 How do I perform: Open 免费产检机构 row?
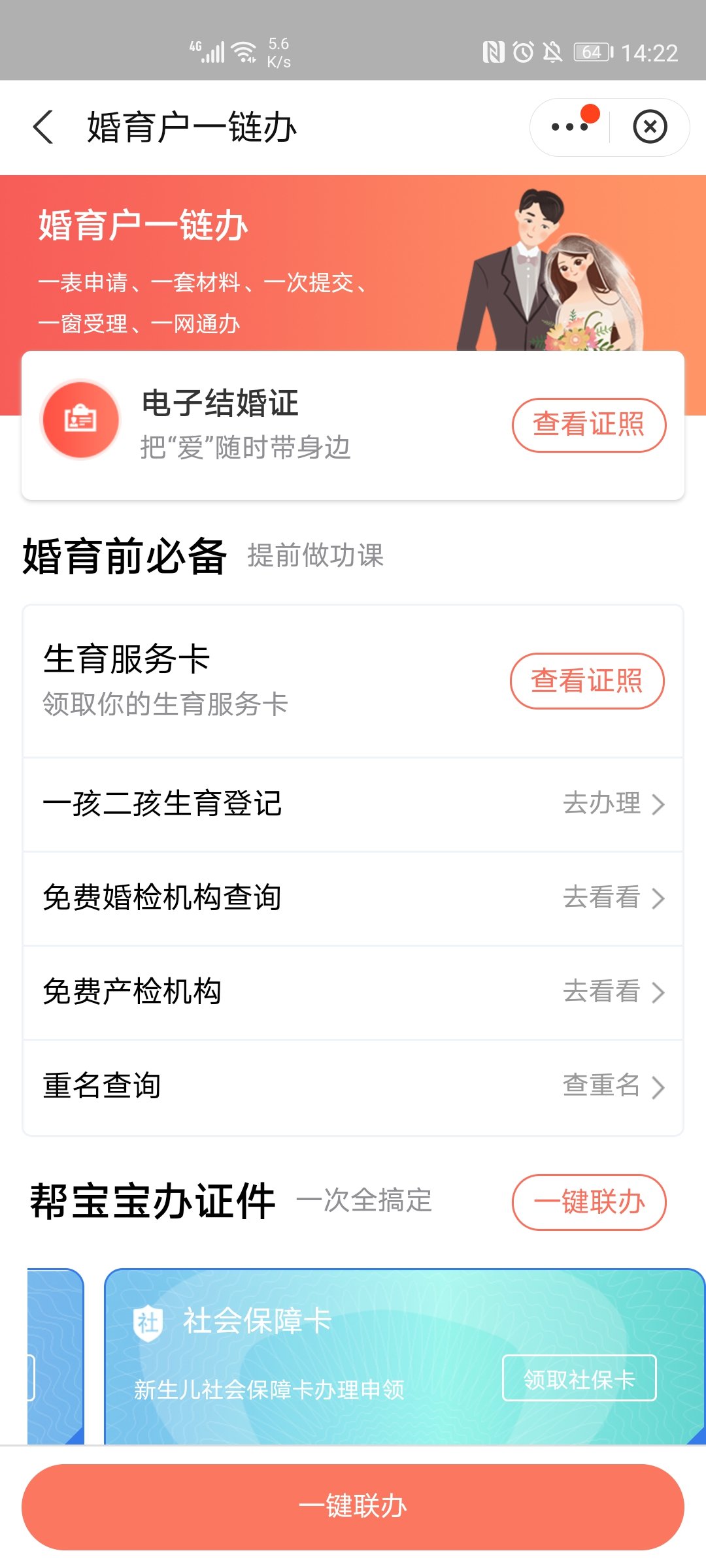(x=353, y=992)
